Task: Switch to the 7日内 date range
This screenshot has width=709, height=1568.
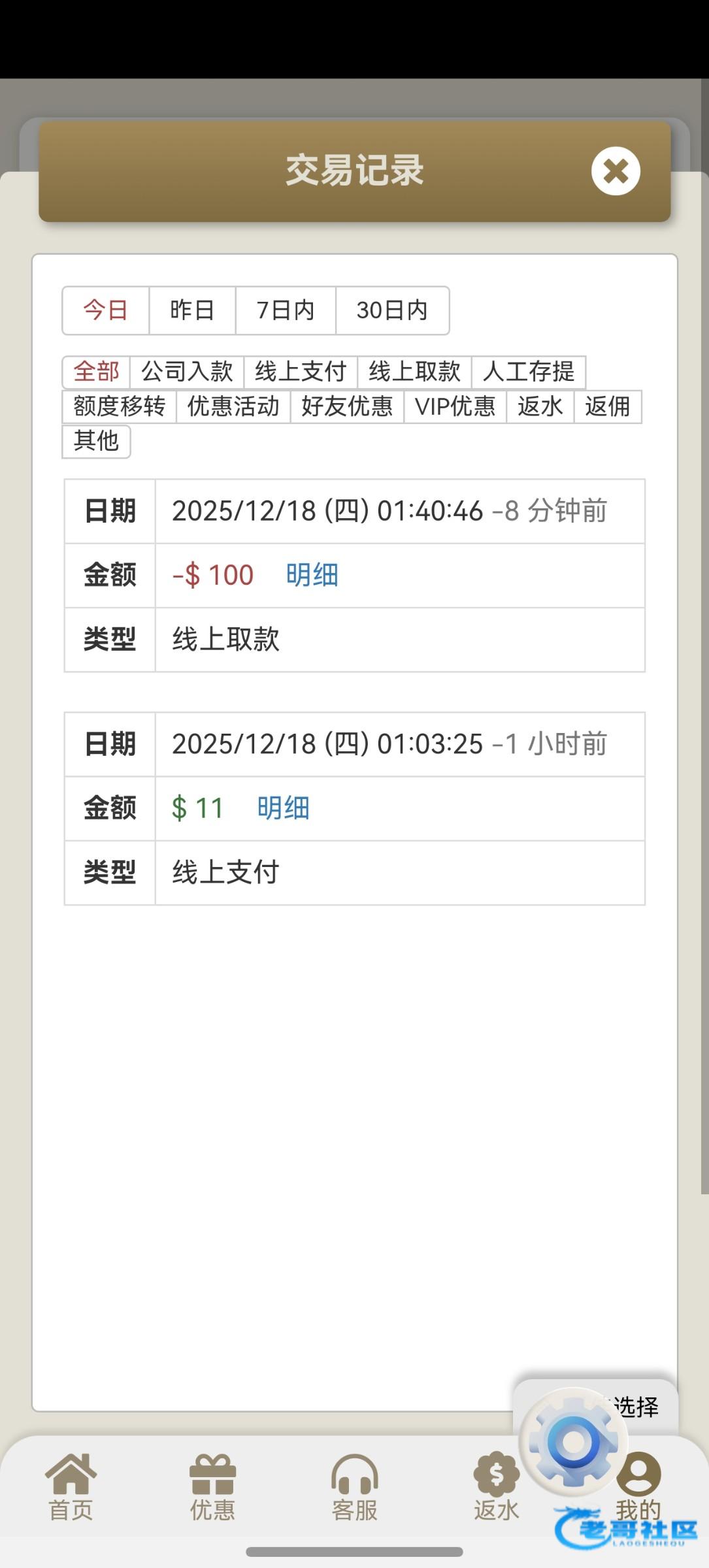Action: 286,310
